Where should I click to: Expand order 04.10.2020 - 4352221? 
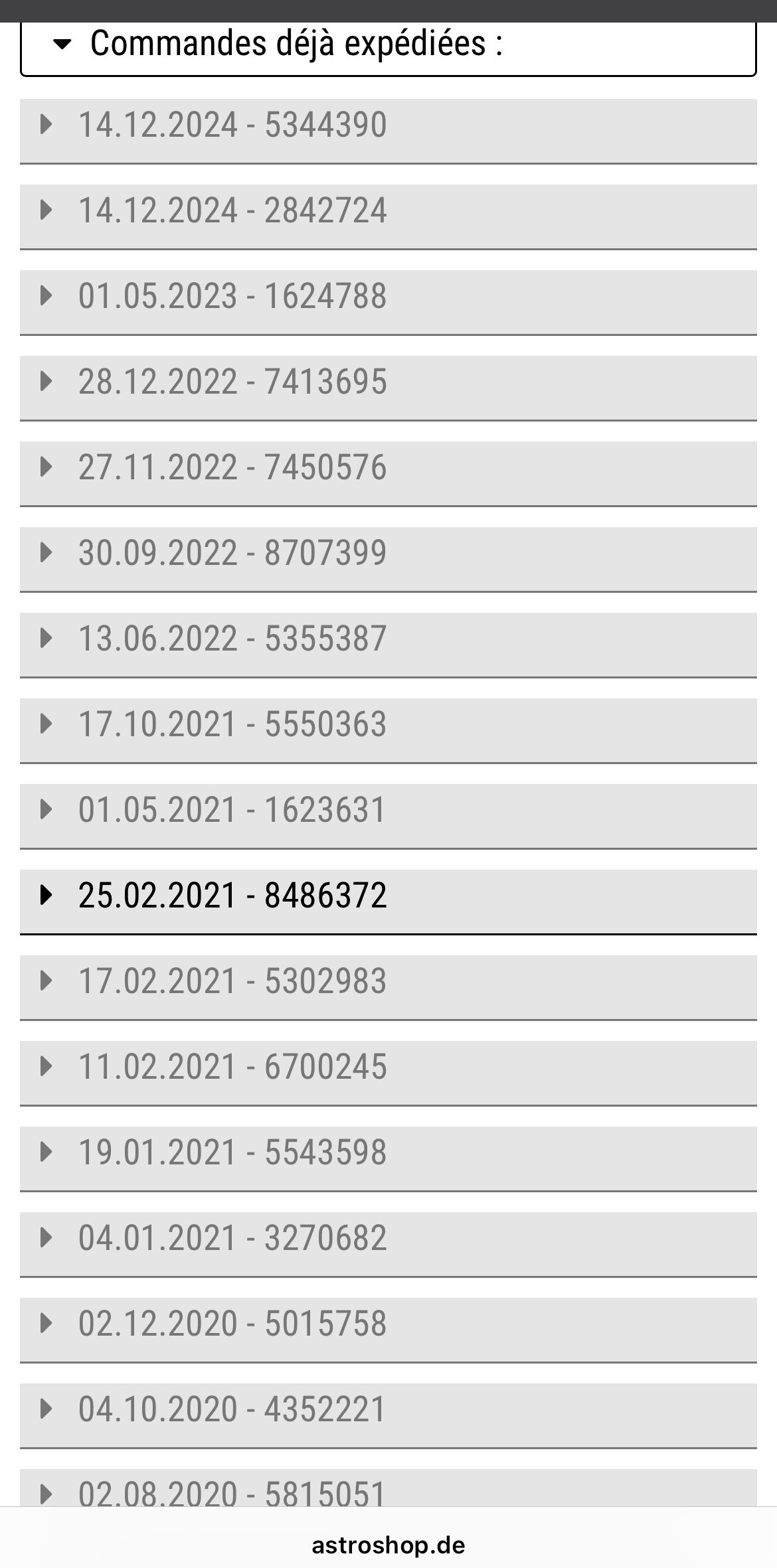(232, 1409)
